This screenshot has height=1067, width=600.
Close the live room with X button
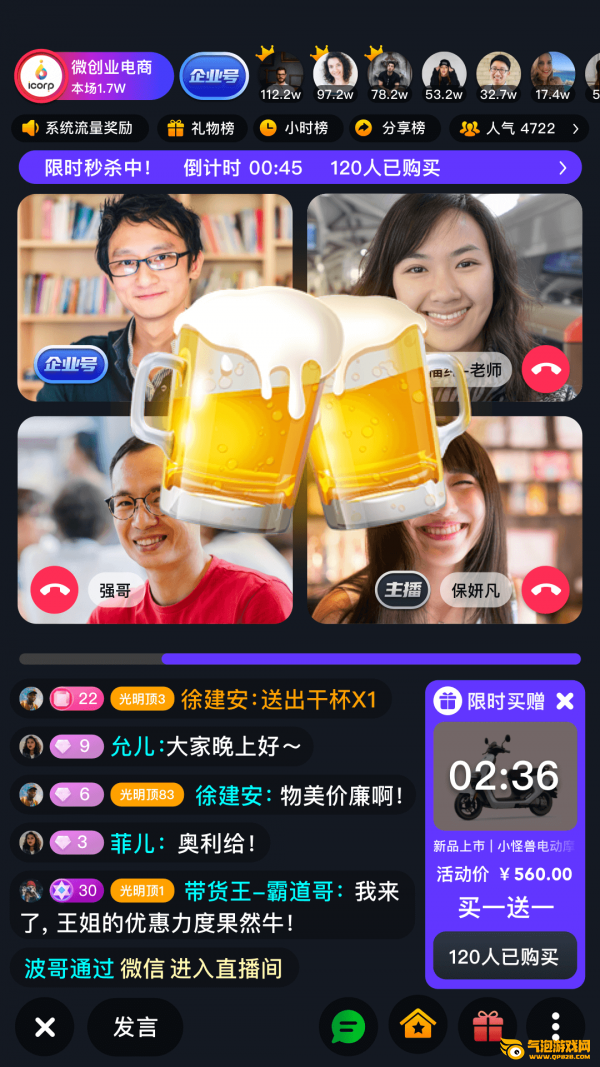45,1027
